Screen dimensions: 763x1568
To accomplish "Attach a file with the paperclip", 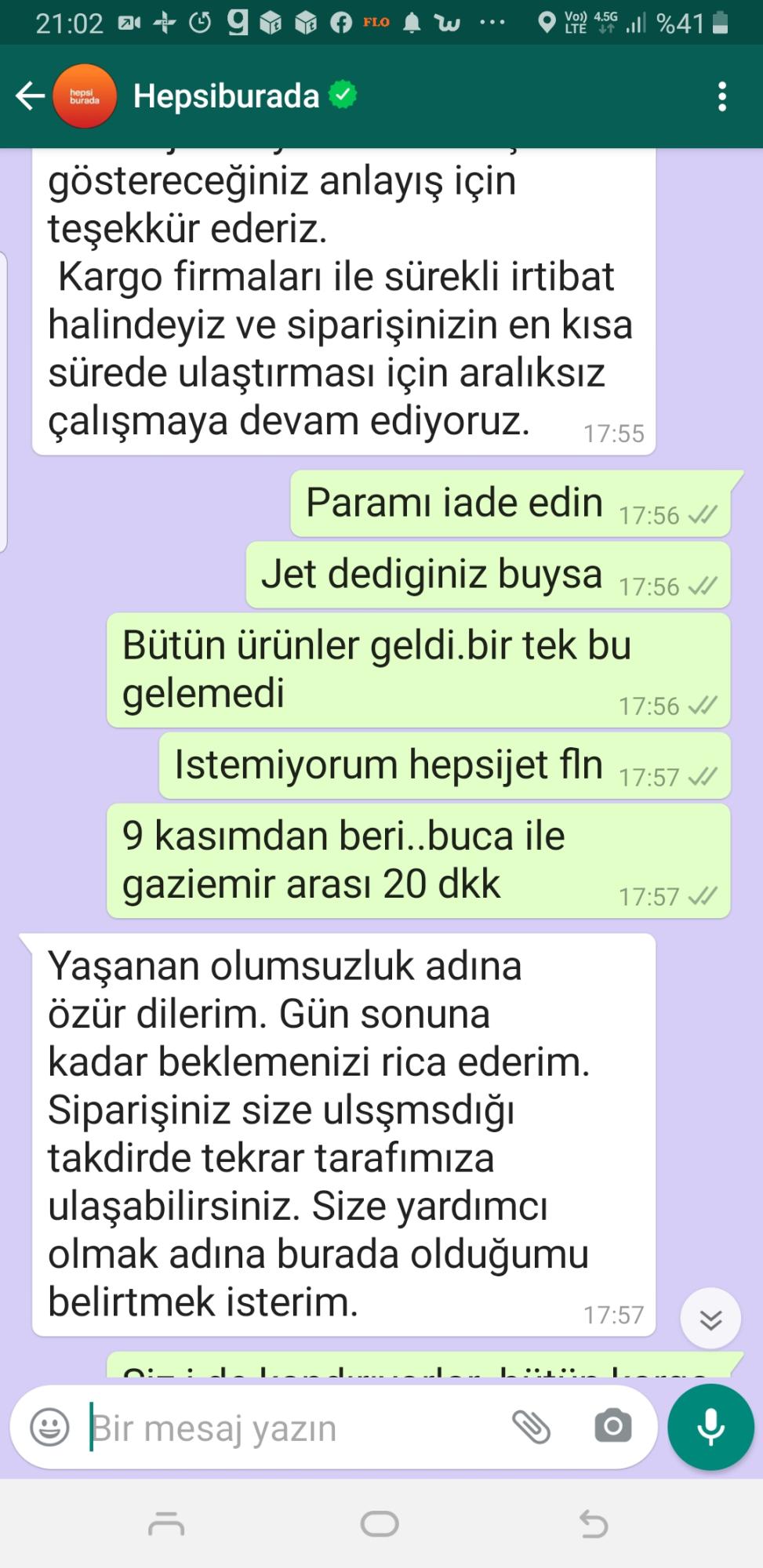I will [532, 1426].
